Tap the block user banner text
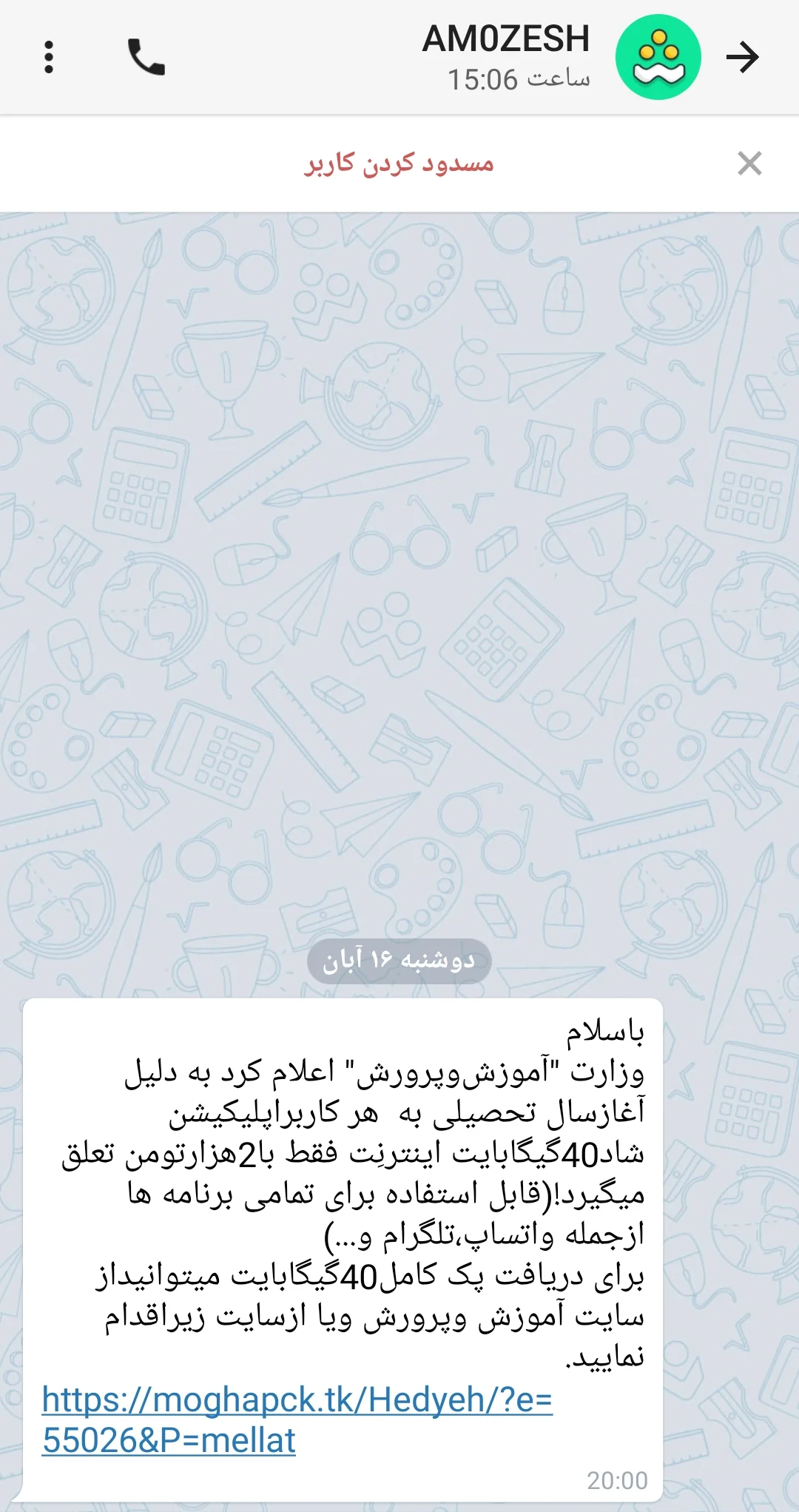Image resolution: width=799 pixels, height=1512 pixels. pyautogui.click(x=399, y=164)
